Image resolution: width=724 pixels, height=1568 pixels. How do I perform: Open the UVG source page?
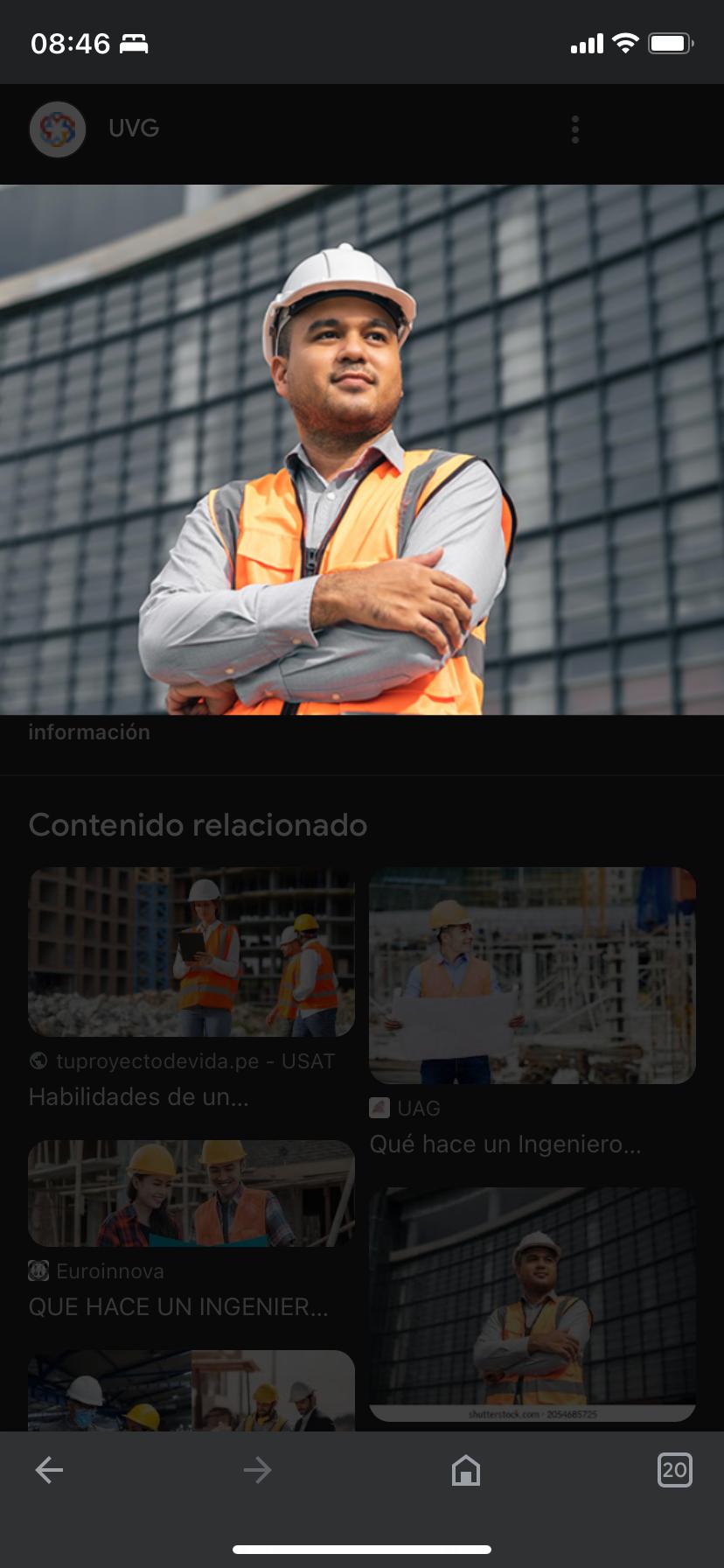(x=133, y=129)
